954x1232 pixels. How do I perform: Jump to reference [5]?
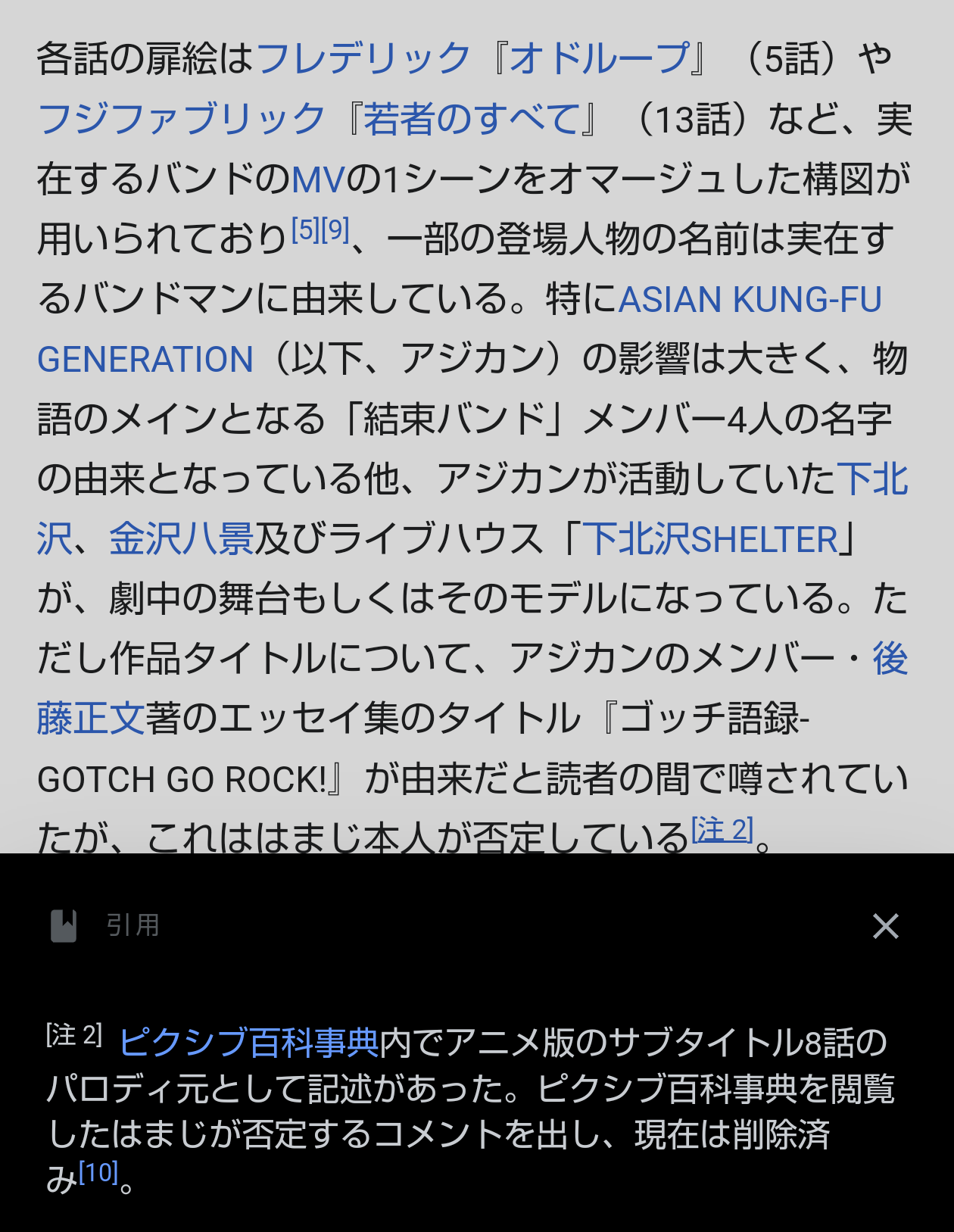(x=306, y=229)
